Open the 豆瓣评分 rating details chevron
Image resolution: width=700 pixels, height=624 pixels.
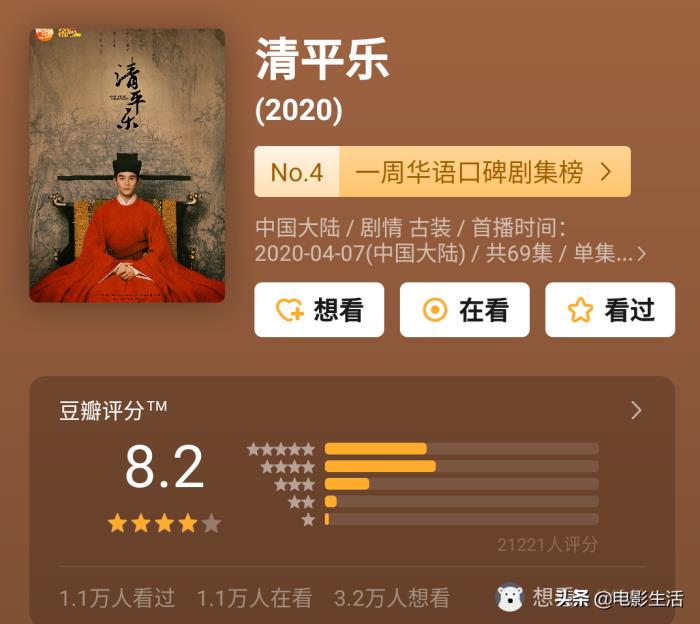(x=636, y=410)
